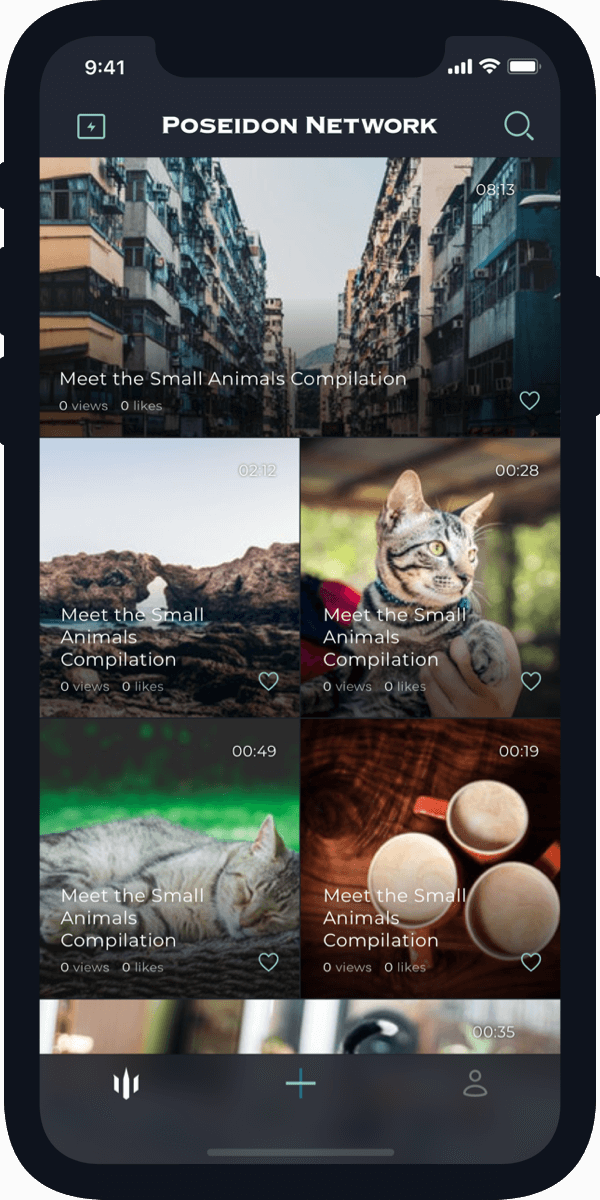Open the 08:13 city buildings video

[300, 296]
